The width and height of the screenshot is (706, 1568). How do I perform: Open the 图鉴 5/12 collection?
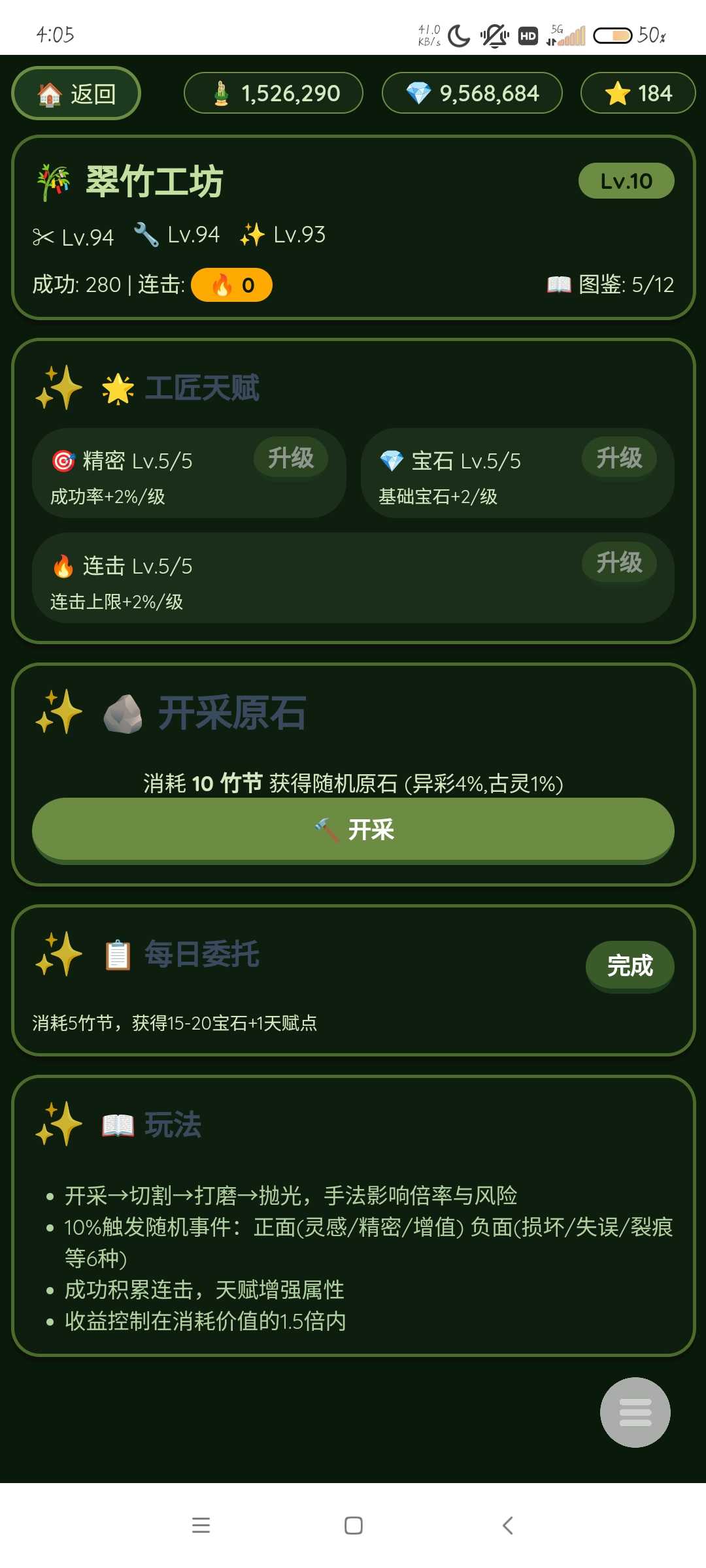[x=611, y=285]
